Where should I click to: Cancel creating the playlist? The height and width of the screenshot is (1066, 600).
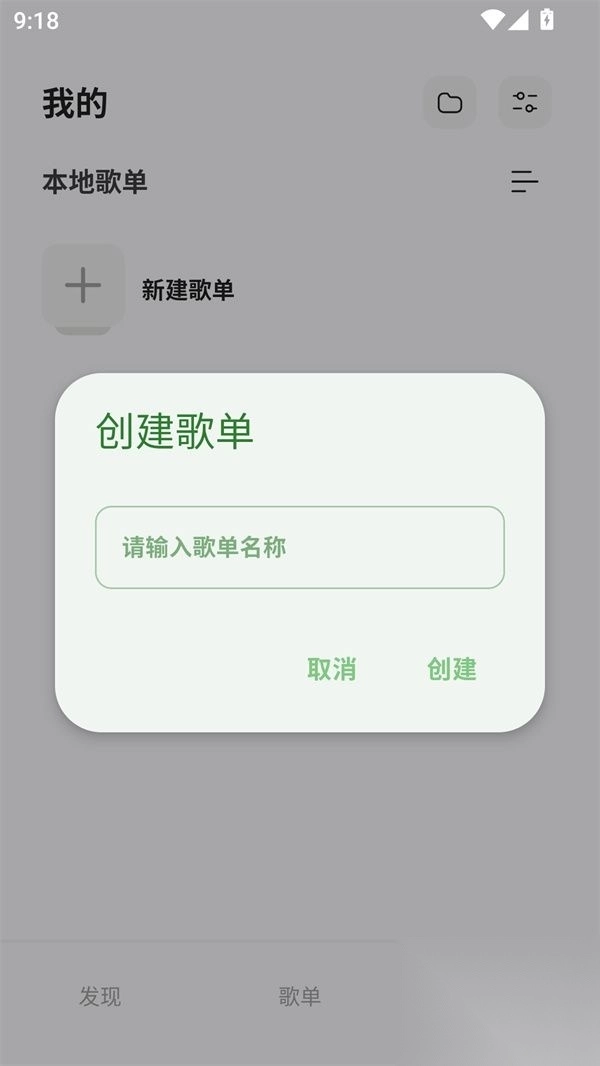[331, 669]
